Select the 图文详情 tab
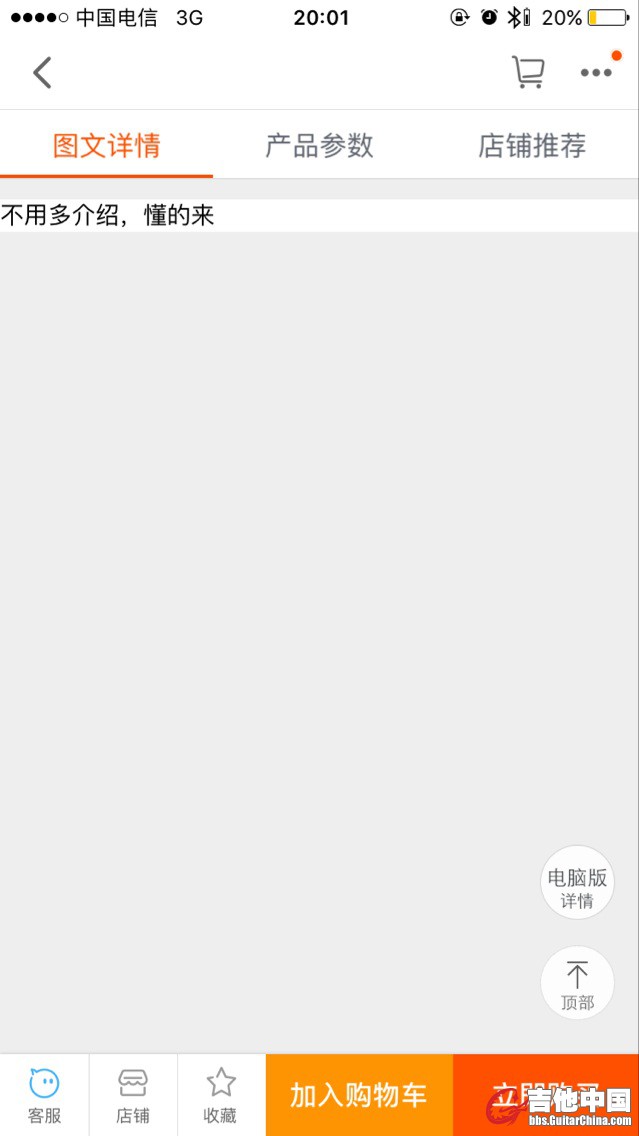 [x=106, y=146]
